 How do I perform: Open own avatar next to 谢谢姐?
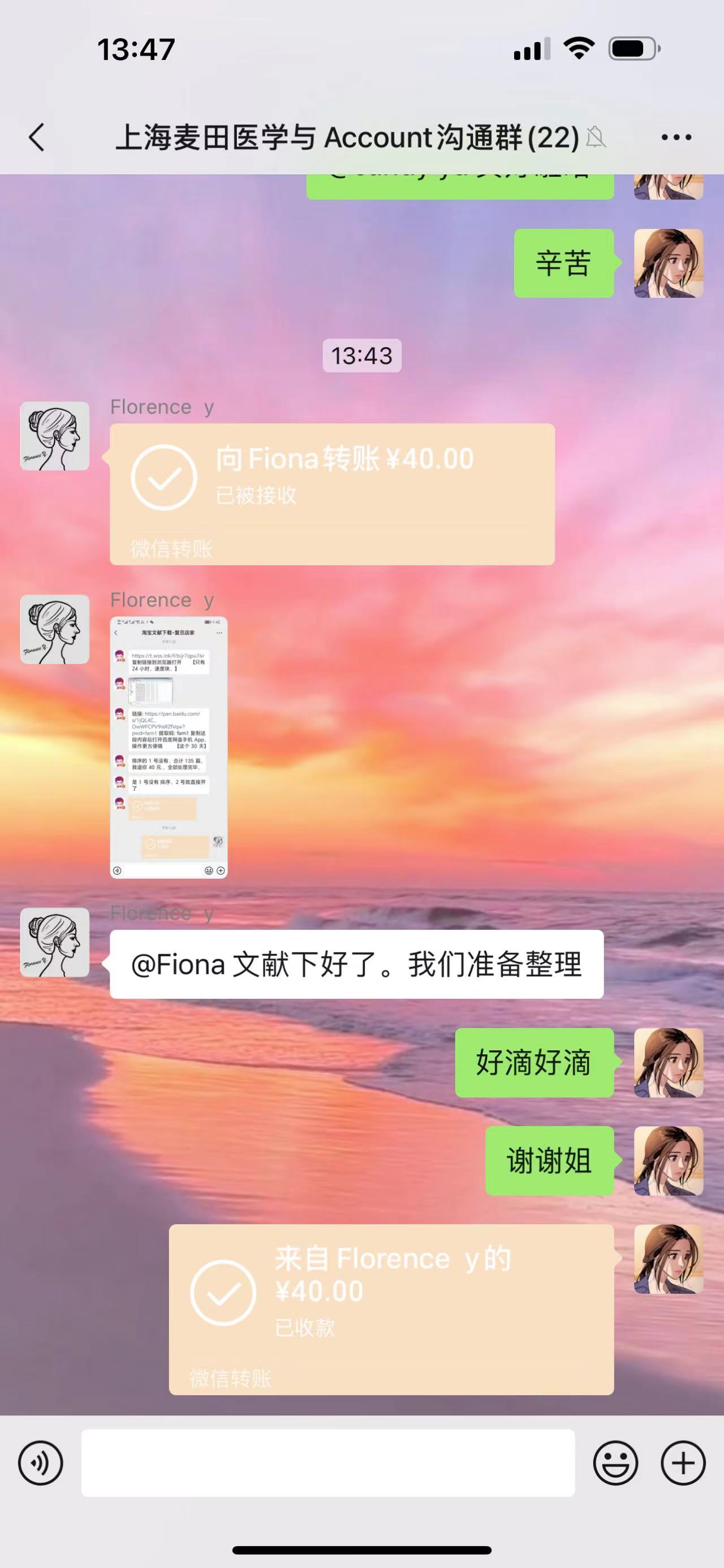click(x=668, y=1160)
